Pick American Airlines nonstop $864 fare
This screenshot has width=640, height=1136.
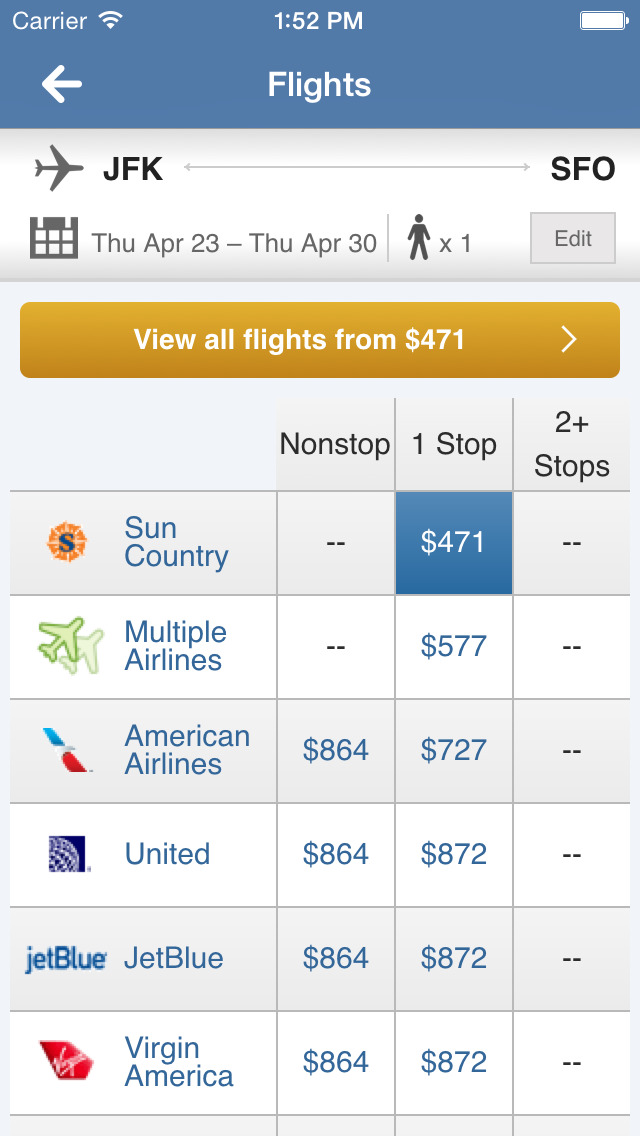pyautogui.click(x=336, y=751)
